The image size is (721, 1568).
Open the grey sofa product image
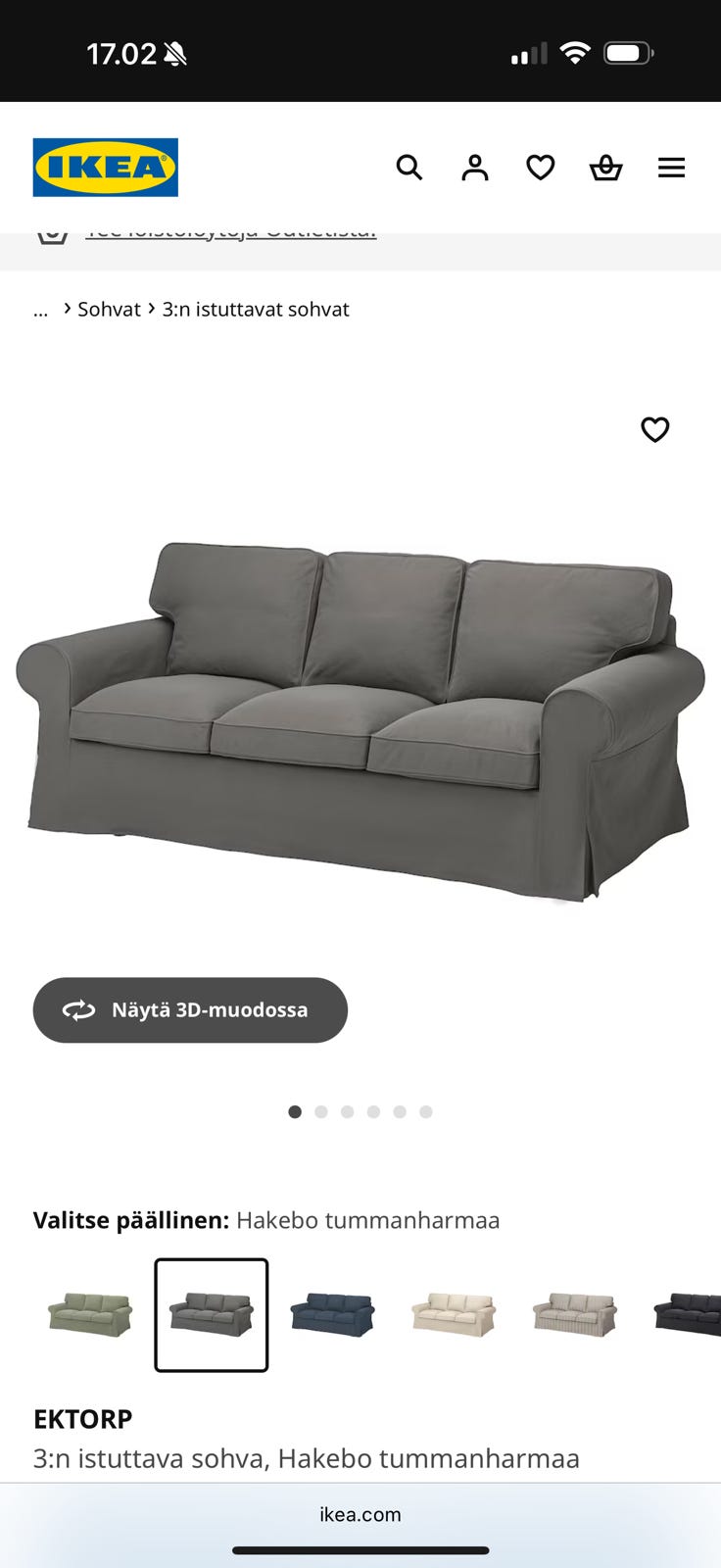pos(360,720)
